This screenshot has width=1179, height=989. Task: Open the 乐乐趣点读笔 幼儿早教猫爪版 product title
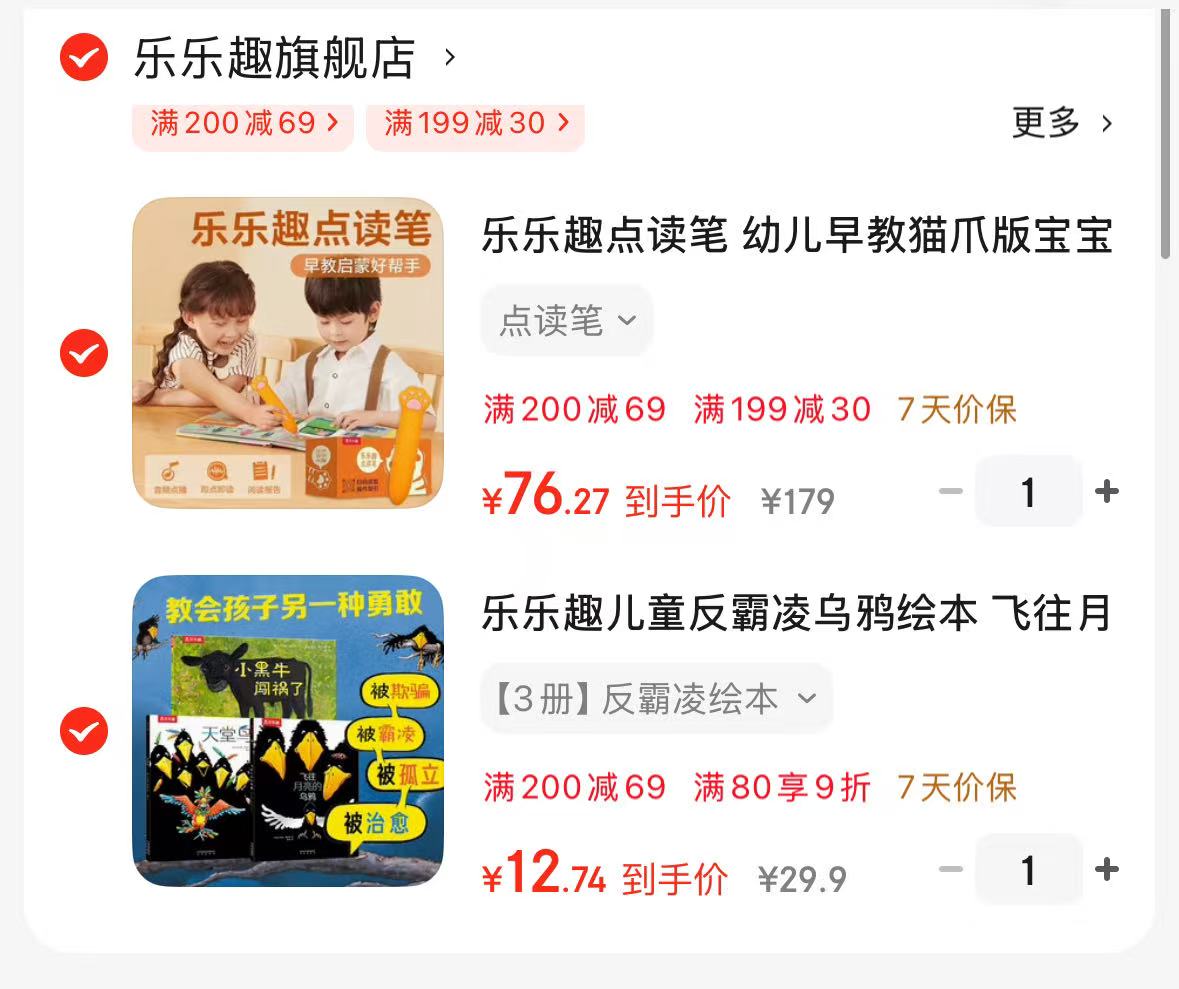796,237
